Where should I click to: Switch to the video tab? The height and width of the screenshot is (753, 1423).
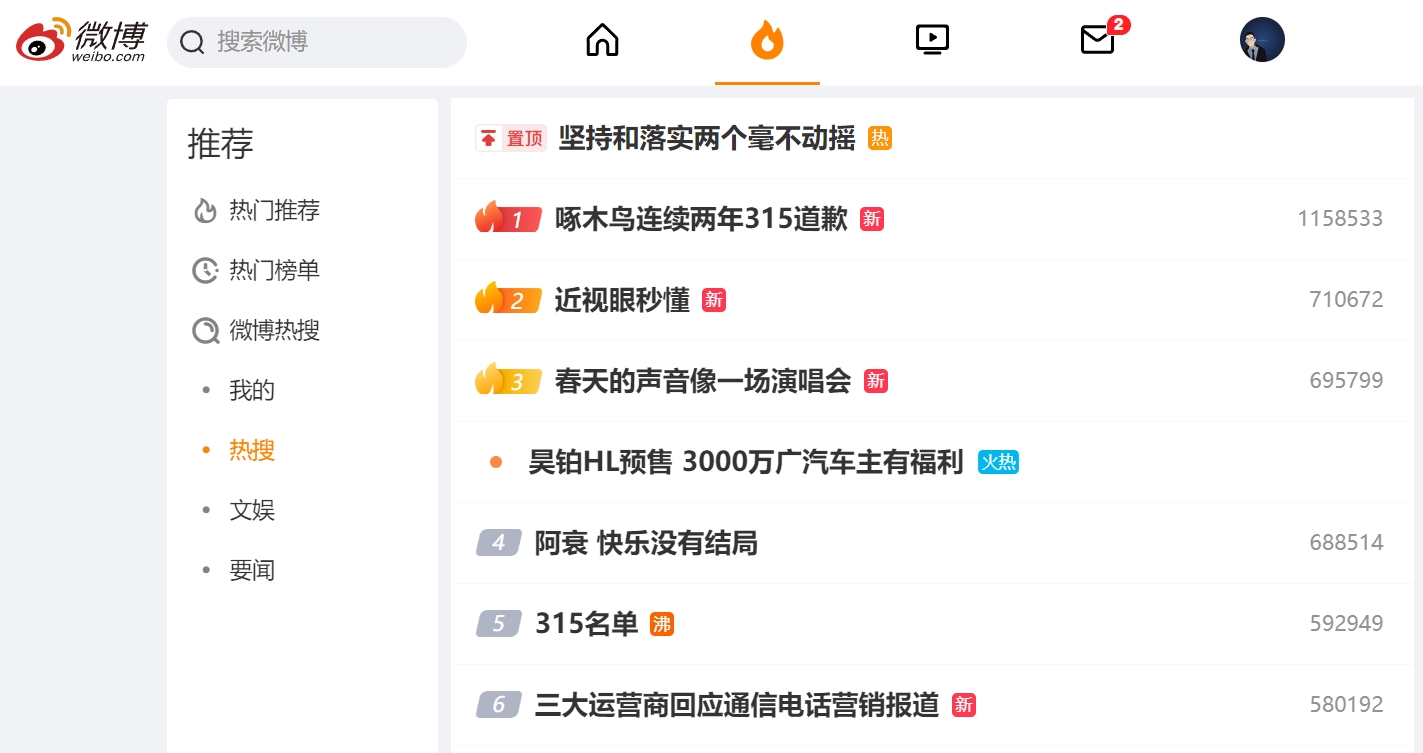(932, 40)
